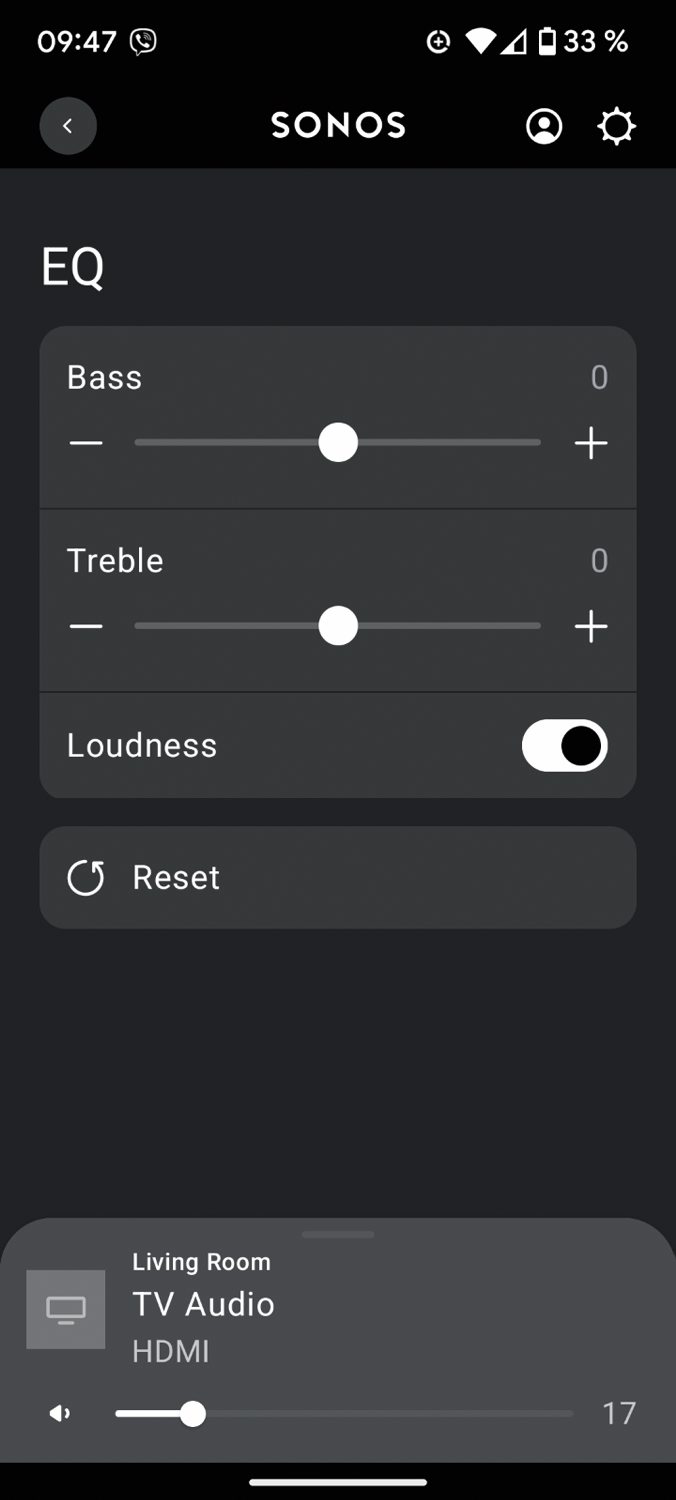Decrease Bass with the minus button
676x1500 pixels.
coord(86,443)
